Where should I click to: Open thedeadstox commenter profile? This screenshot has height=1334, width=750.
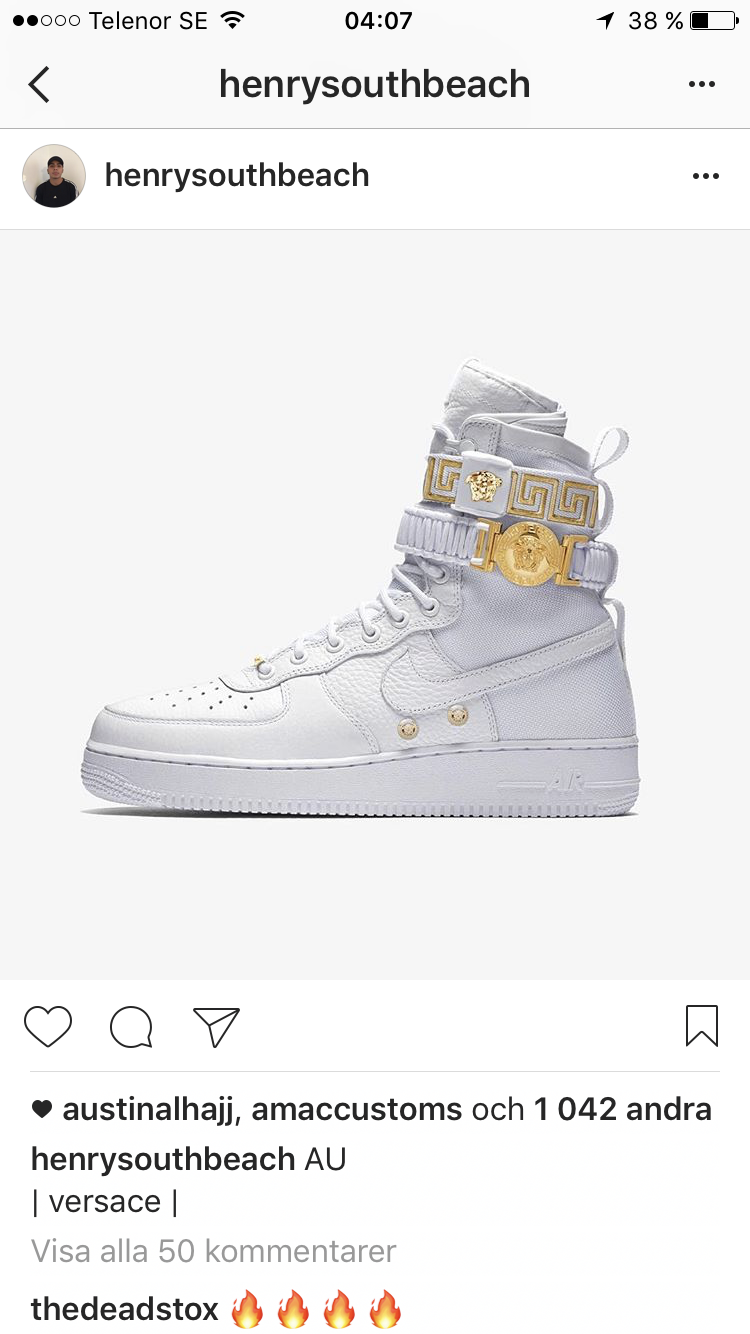[125, 1309]
